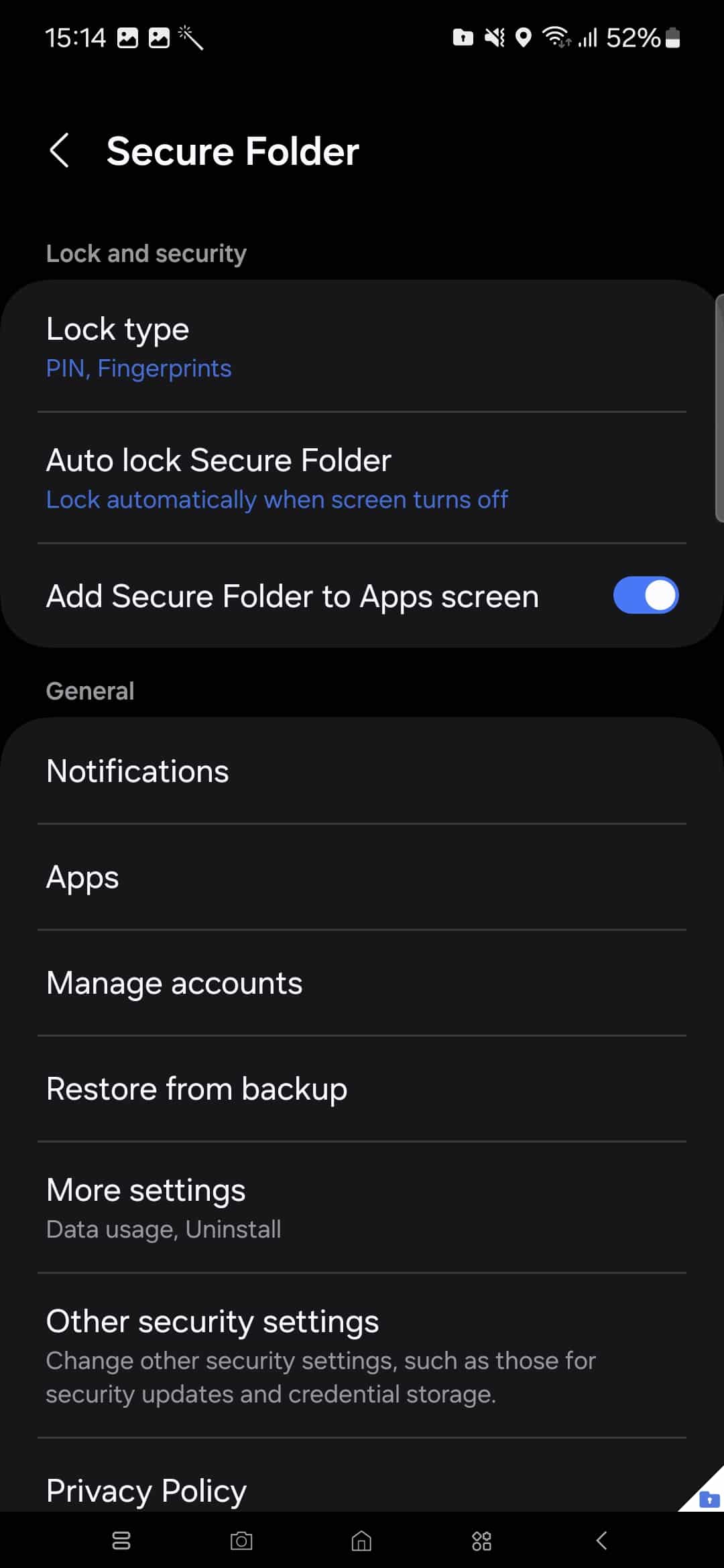Open the Apps row
Viewport: 724px width, 1568px height.
coord(362,877)
